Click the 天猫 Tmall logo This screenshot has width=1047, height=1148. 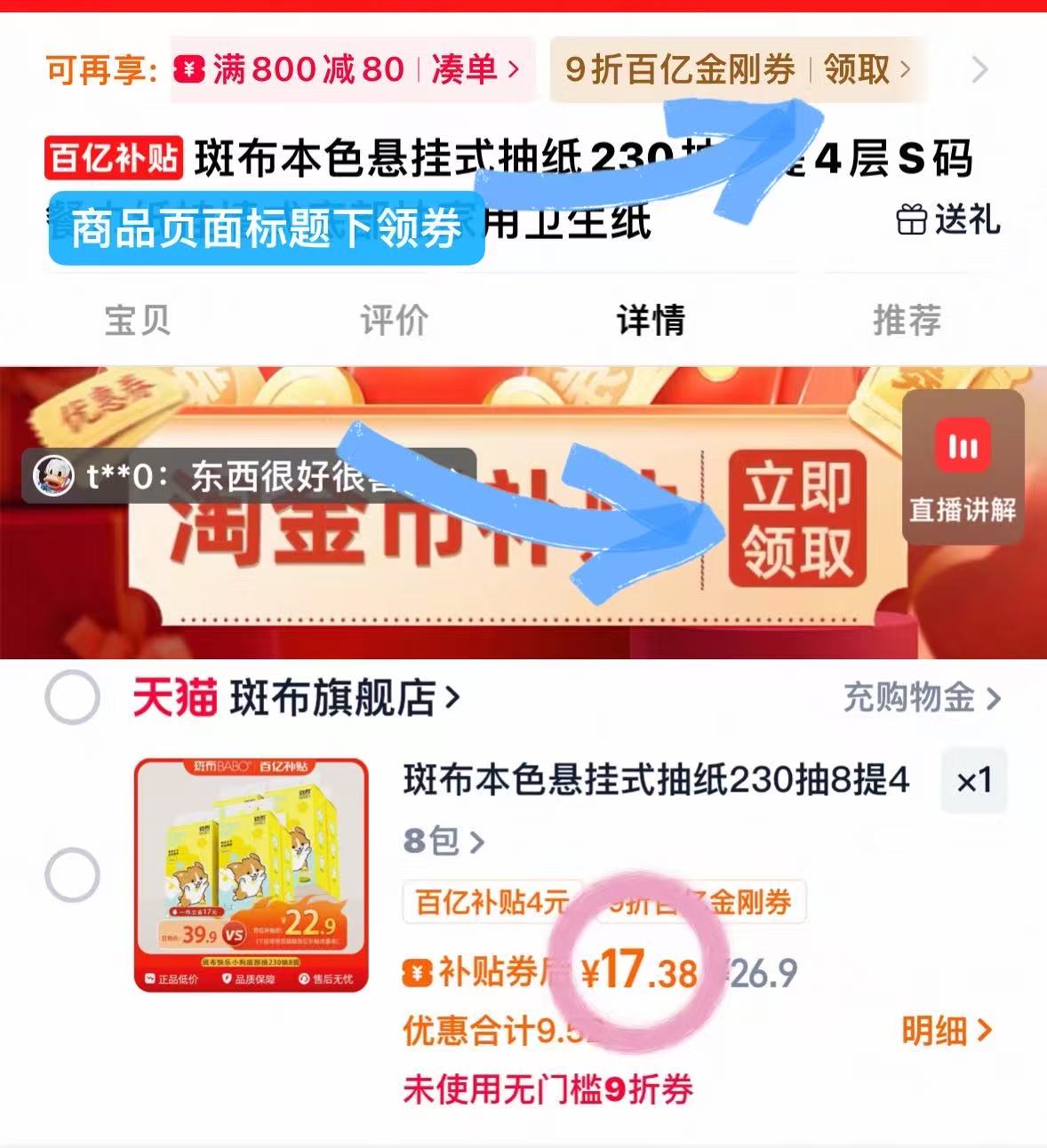coord(176,698)
